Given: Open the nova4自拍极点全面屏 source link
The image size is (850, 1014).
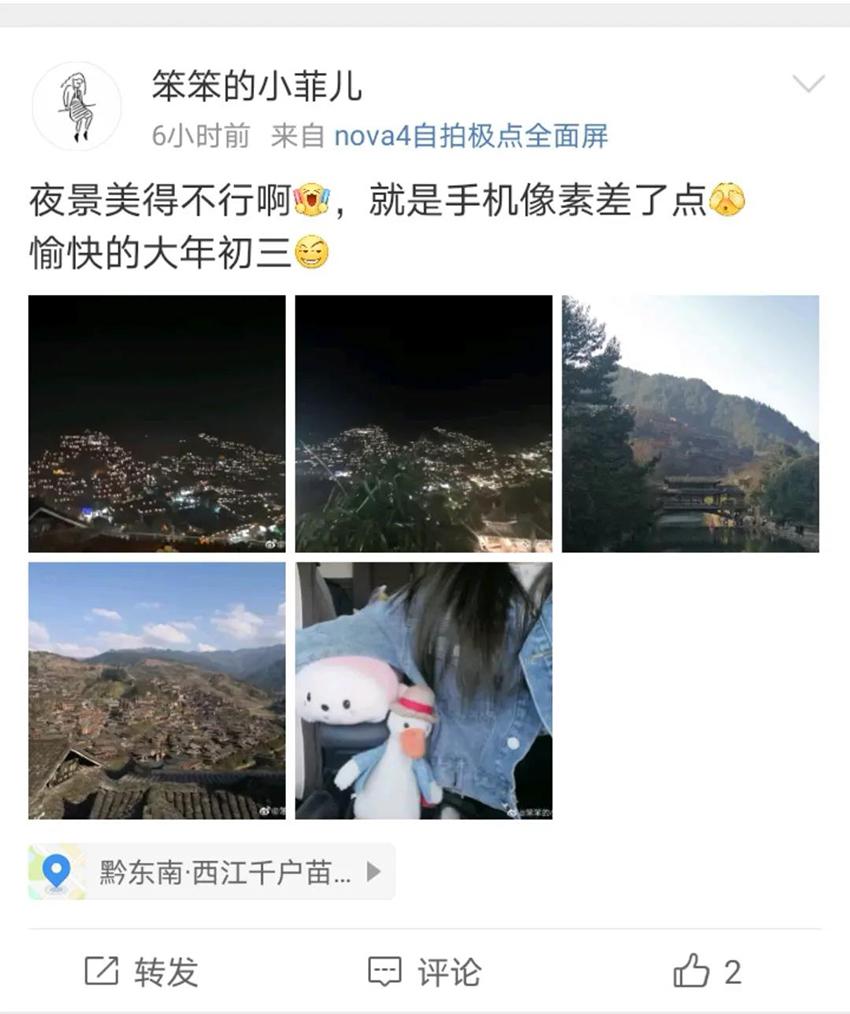Looking at the screenshot, I should (470, 136).
